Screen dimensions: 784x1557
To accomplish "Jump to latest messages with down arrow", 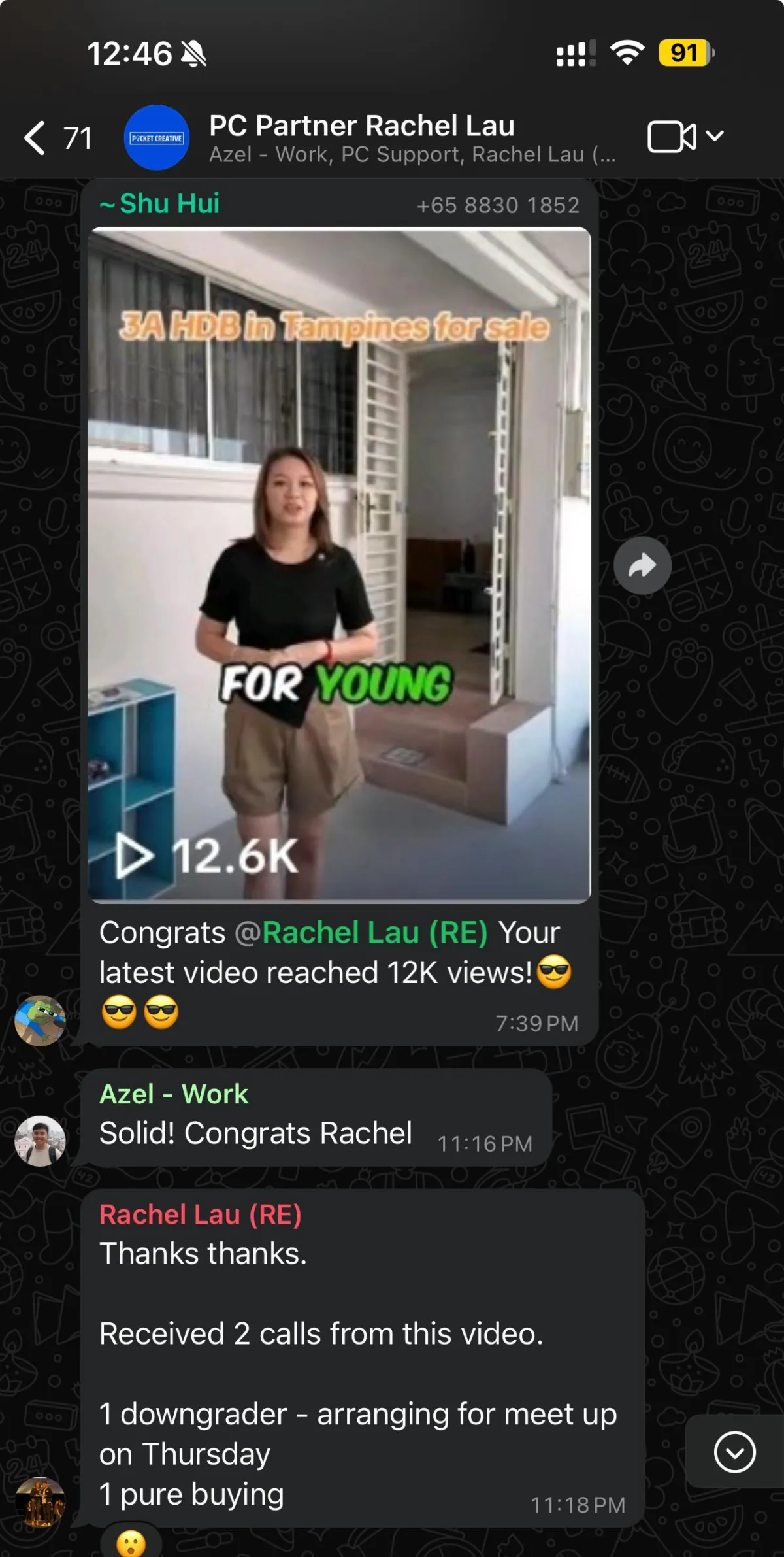I will pos(734,1452).
